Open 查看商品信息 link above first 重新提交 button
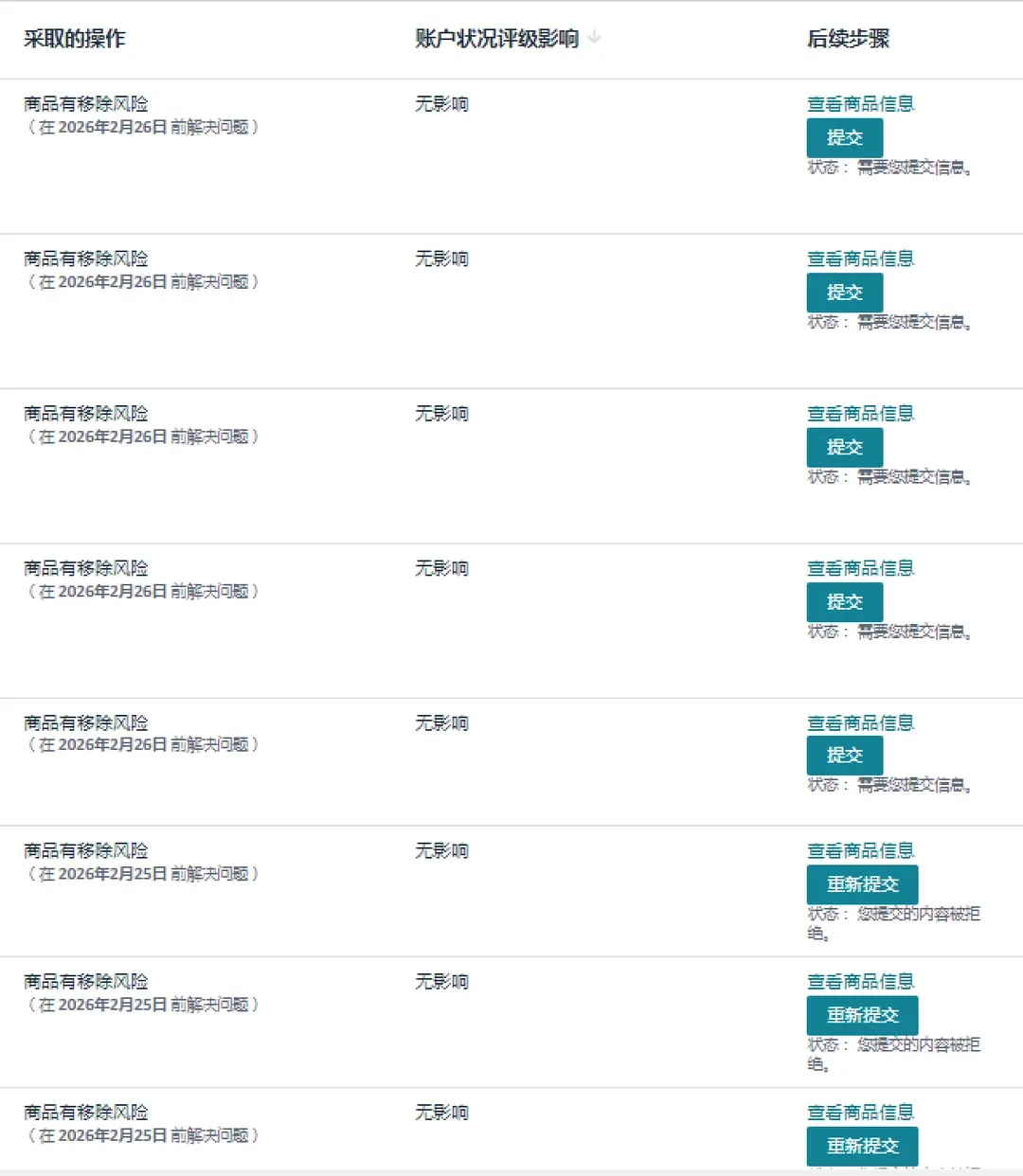The image size is (1023, 1176). pyautogui.click(x=860, y=851)
